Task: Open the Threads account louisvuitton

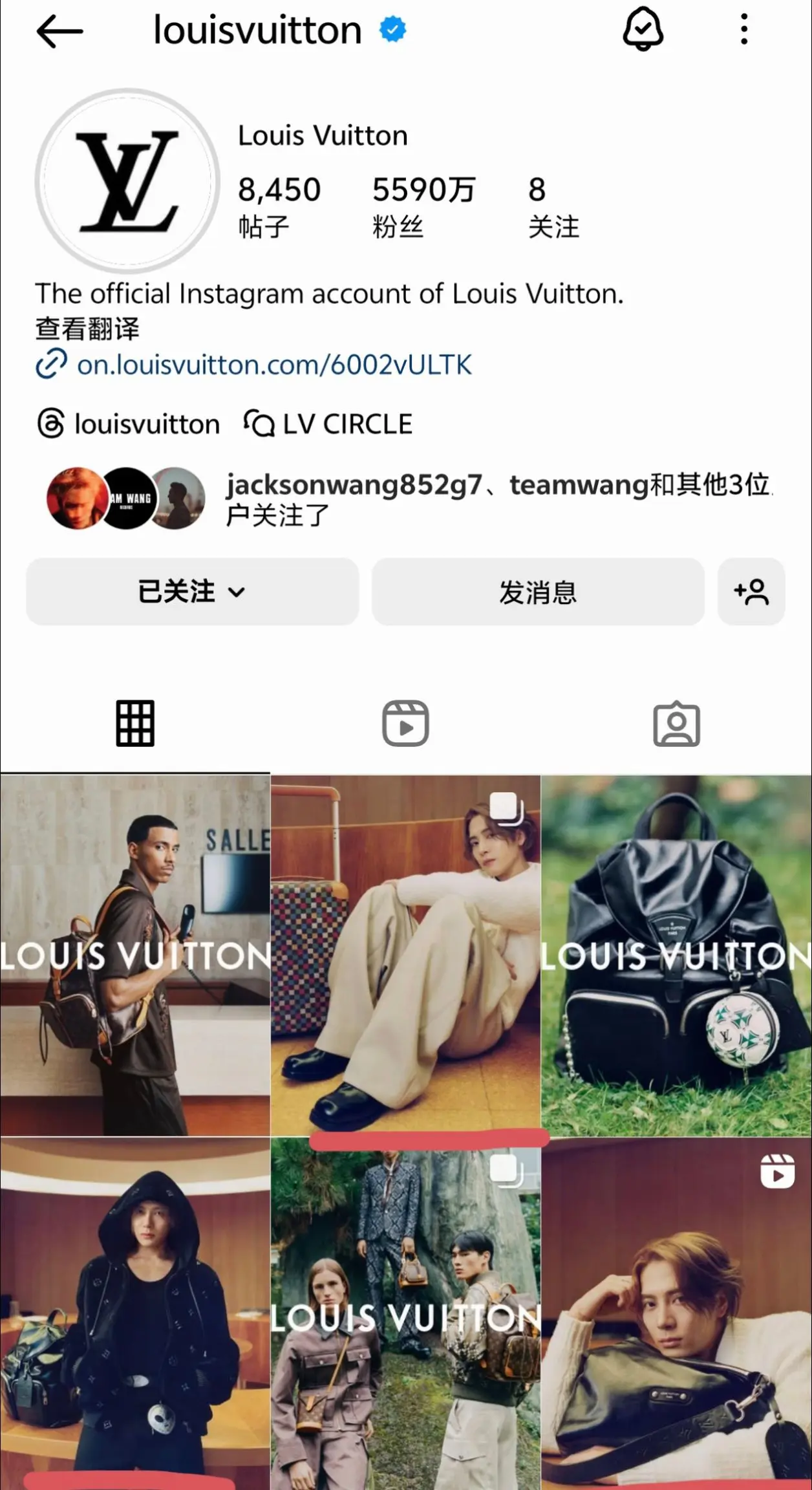Action: click(x=145, y=424)
